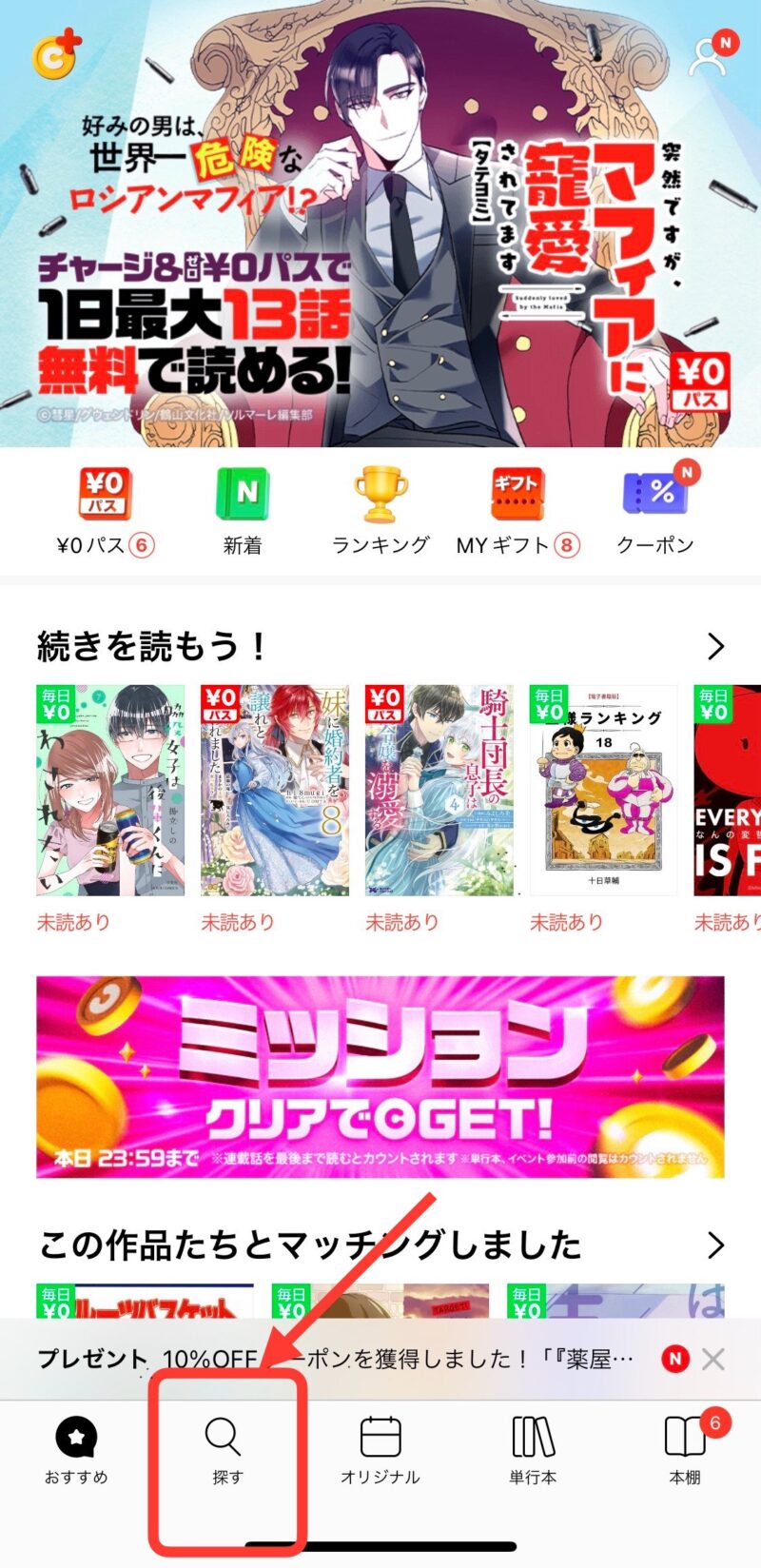Screen dimensions: 761x1568
Task: Tap the マフィアに寵愛 top banner
Action: pos(380,219)
